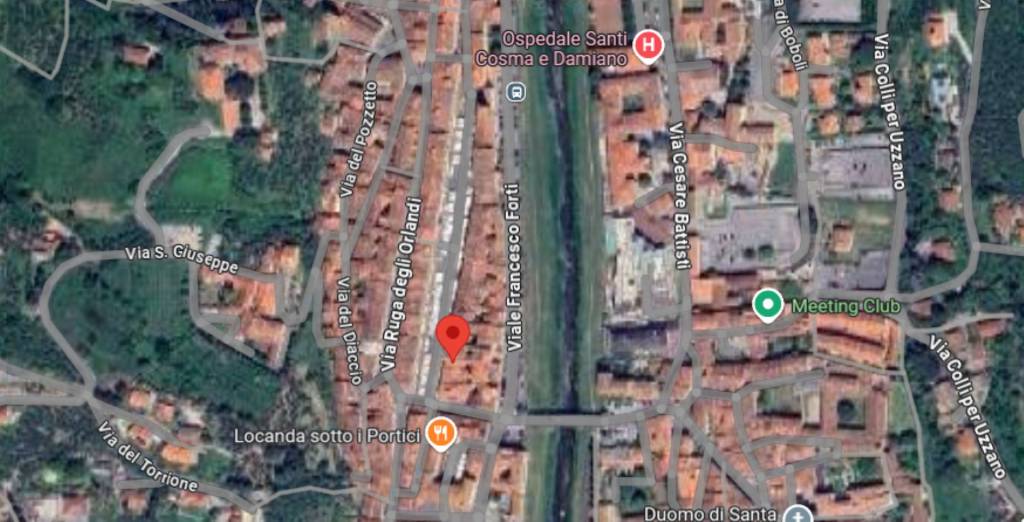Select the transit stop icon on Viale Francesco Forti
This screenshot has height=522, width=1024.
(x=516, y=93)
